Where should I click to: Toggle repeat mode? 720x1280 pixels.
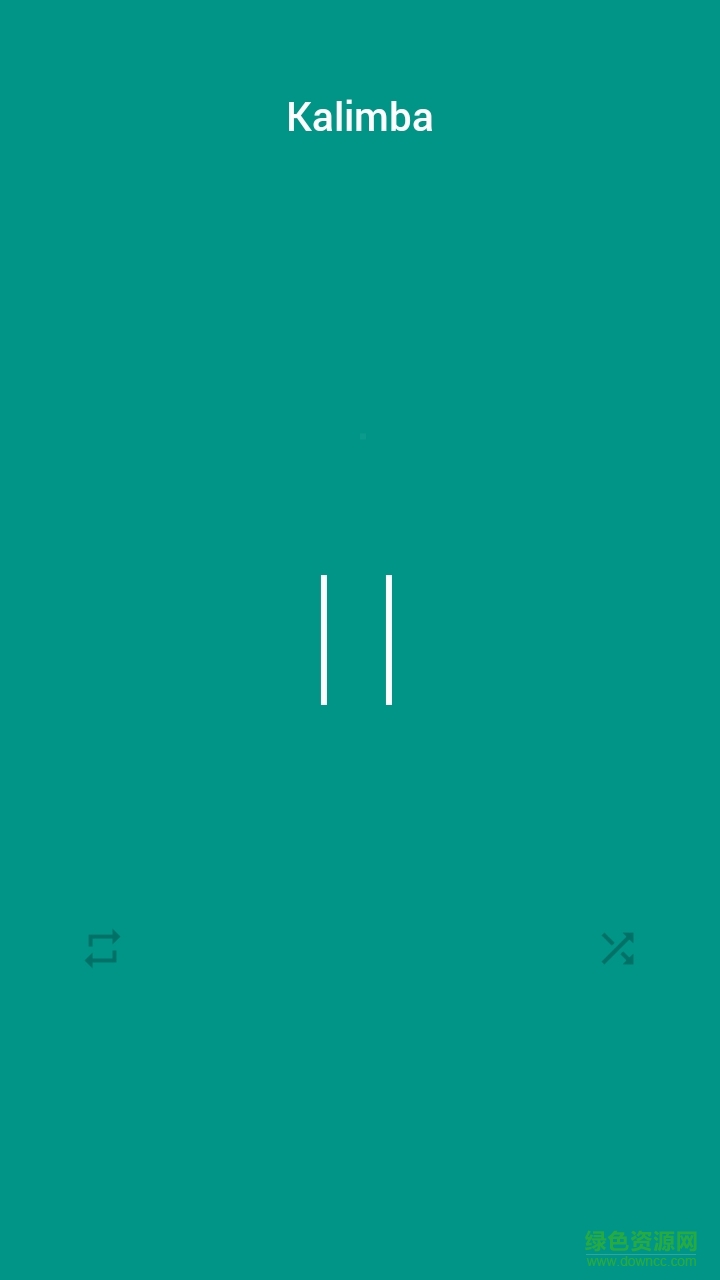(x=102, y=949)
